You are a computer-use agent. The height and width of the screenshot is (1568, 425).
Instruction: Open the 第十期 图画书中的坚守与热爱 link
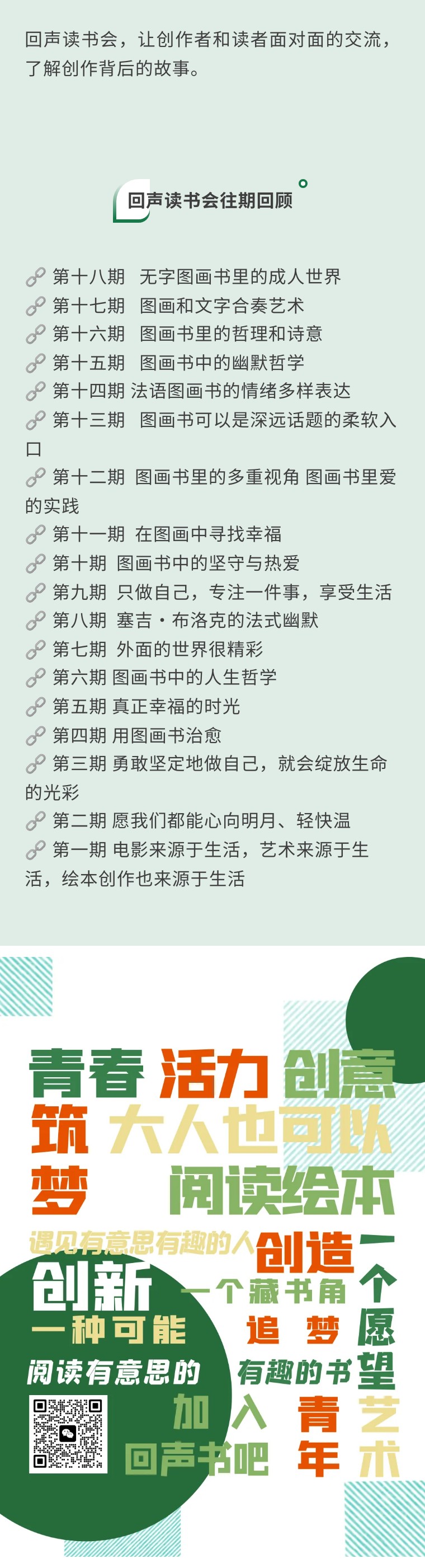[x=176, y=563]
